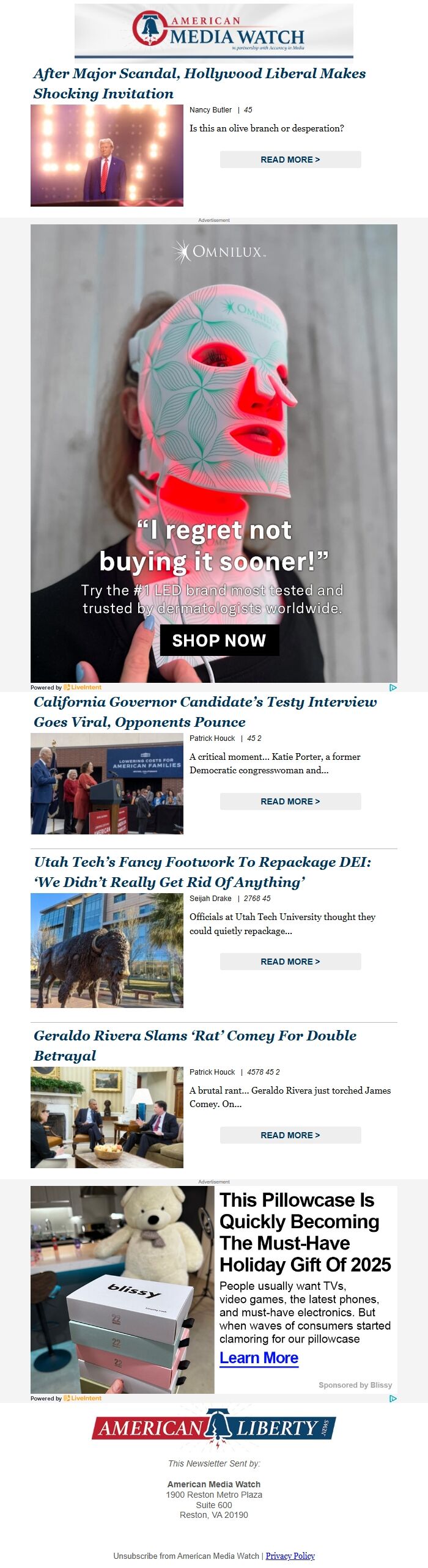Open the podium photo for Porter article

[x=107, y=784]
